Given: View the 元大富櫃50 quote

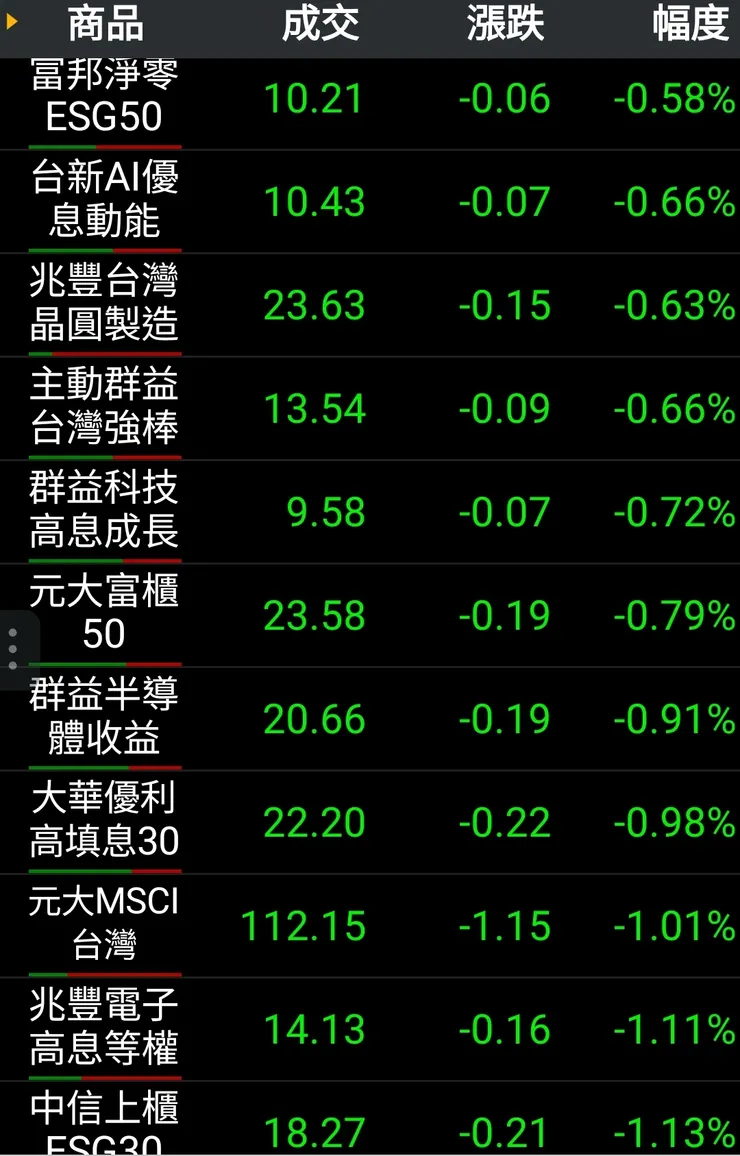Looking at the screenshot, I should click(x=105, y=615).
